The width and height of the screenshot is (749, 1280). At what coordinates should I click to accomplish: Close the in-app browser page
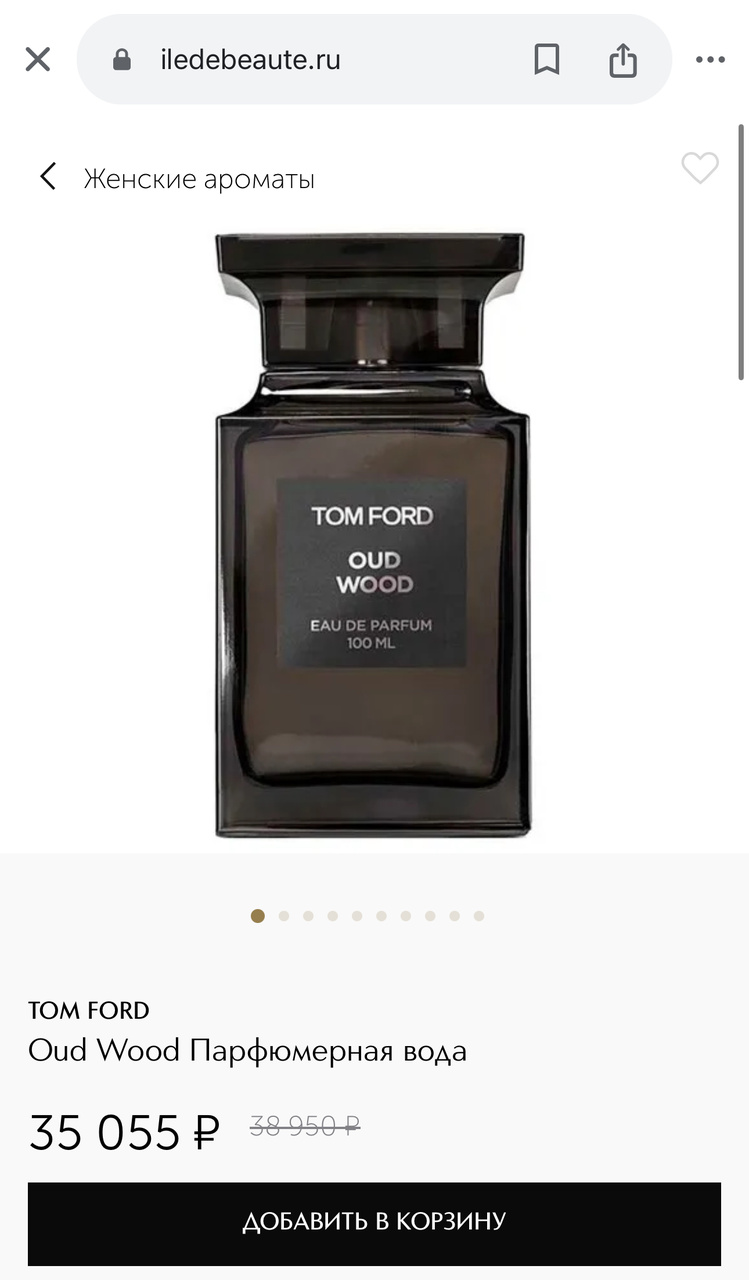coord(37,60)
